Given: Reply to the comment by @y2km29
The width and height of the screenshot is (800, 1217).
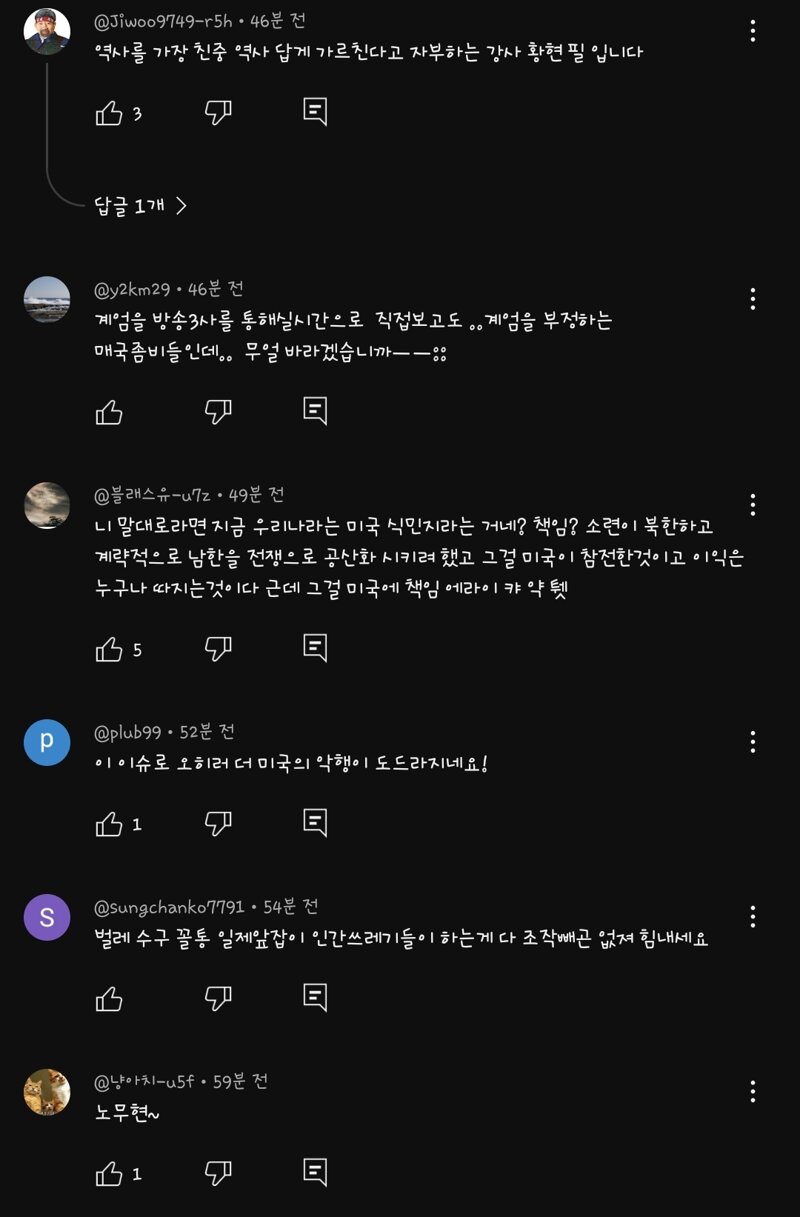Looking at the screenshot, I should pos(315,410).
